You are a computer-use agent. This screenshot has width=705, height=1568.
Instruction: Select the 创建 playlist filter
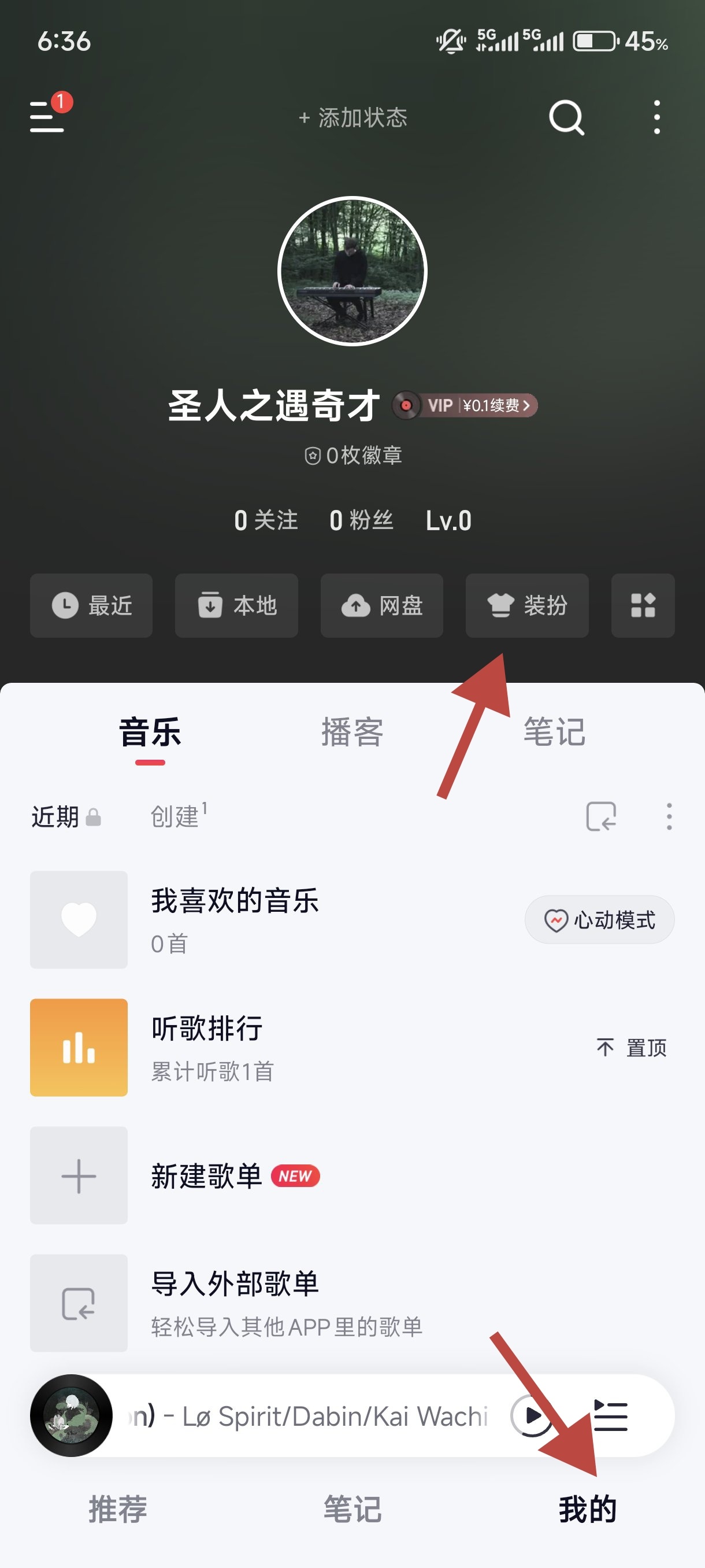point(176,816)
